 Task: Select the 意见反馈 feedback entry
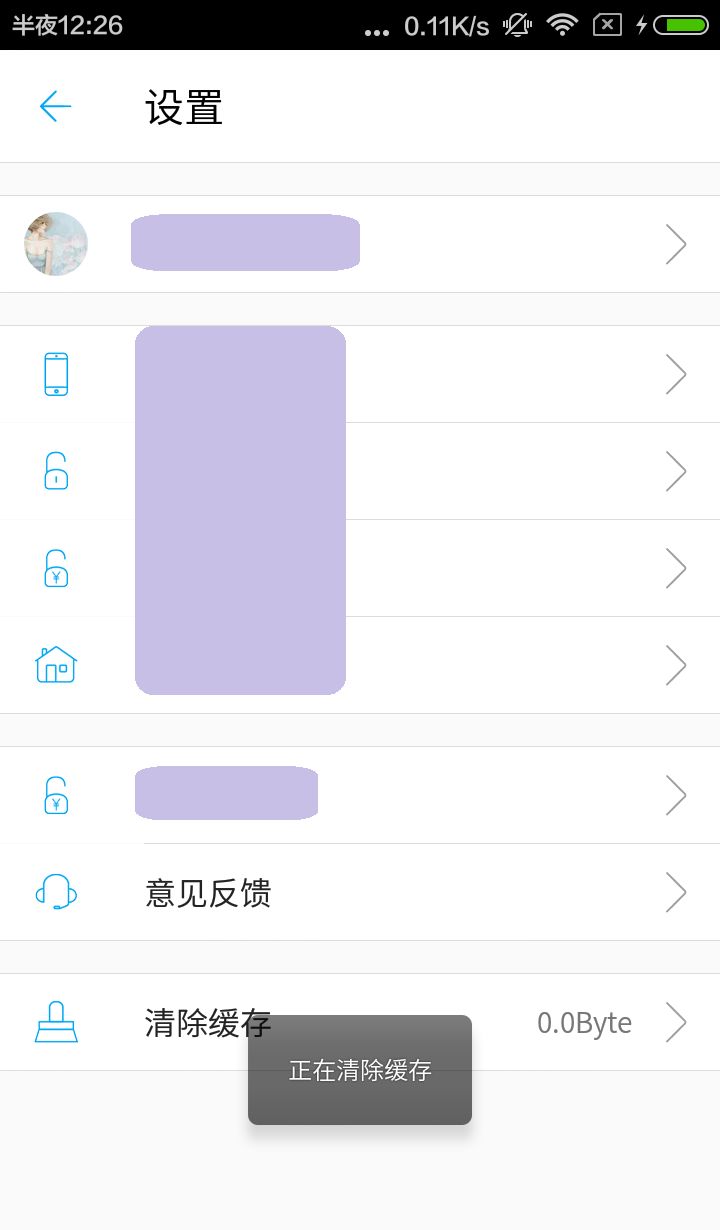[208, 892]
